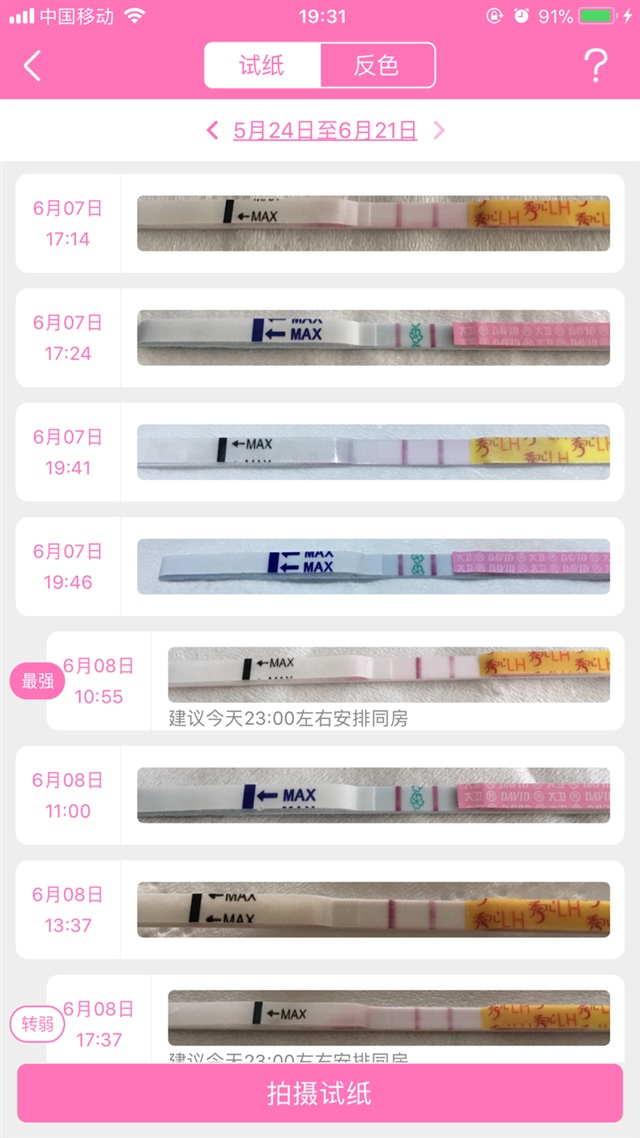
Task: Open the 6月08日 10:55 最强 strip record
Action: pos(388,675)
